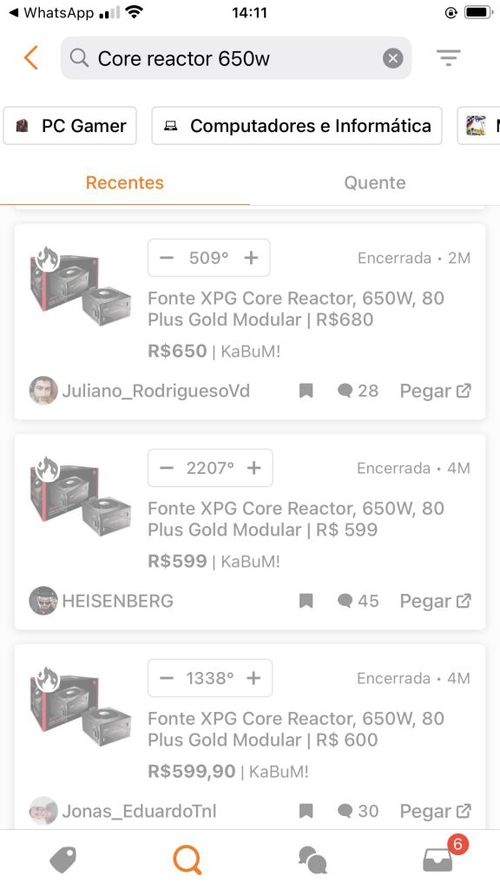Downvote the R$650 deal with minus
Screen dimensions: 500x889
point(166,258)
